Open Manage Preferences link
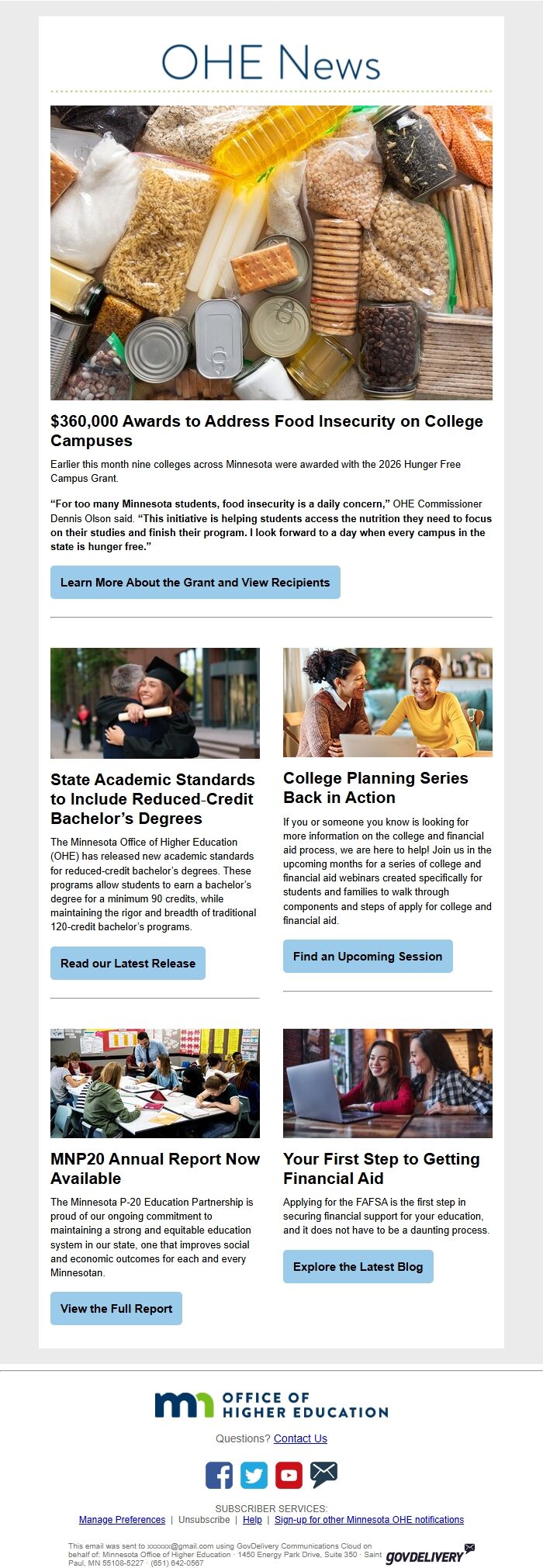The image size is (543, 1568). pyautogui.click(x=122, y=1519)
